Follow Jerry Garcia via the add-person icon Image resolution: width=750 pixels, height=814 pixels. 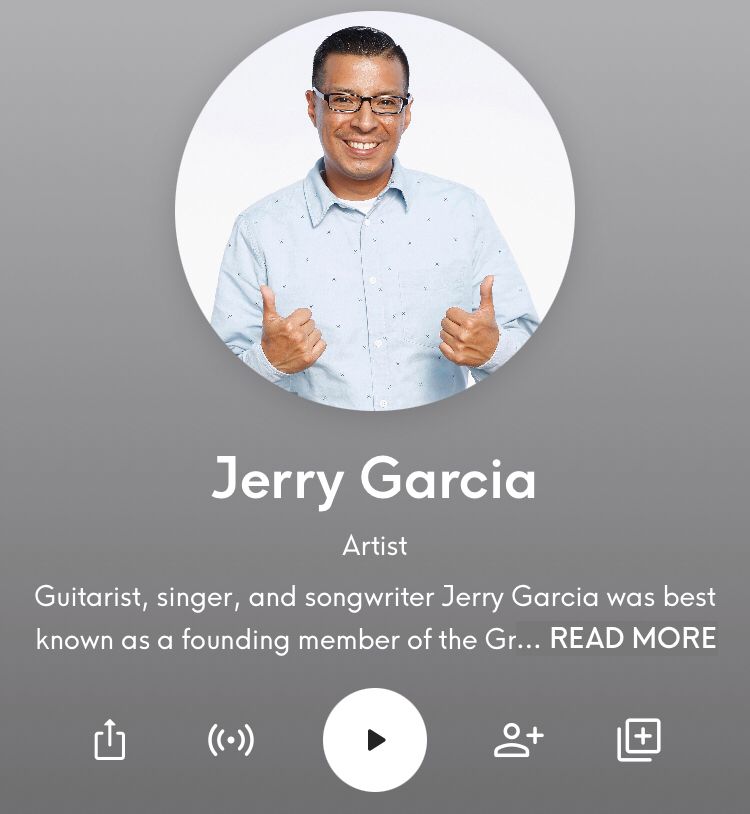point(518,739)
